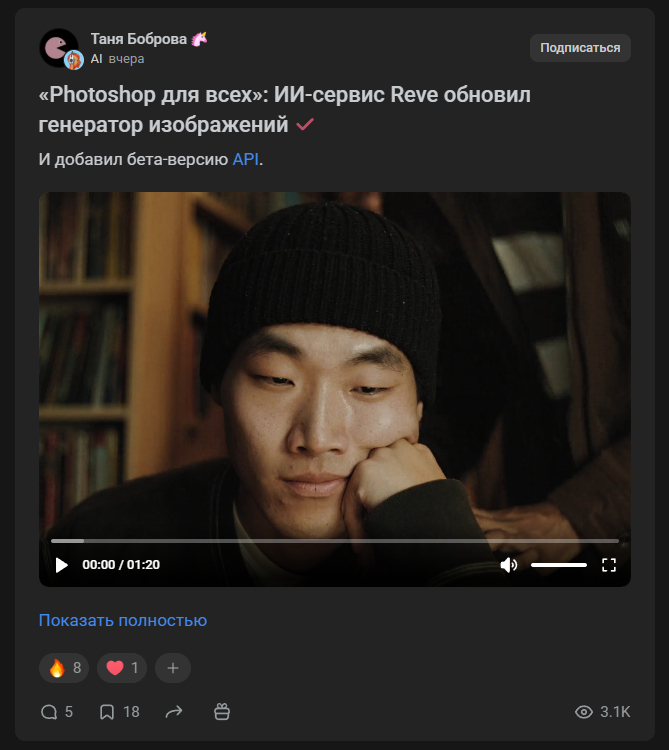Enter fullscreen video mode

coord(609,565)
